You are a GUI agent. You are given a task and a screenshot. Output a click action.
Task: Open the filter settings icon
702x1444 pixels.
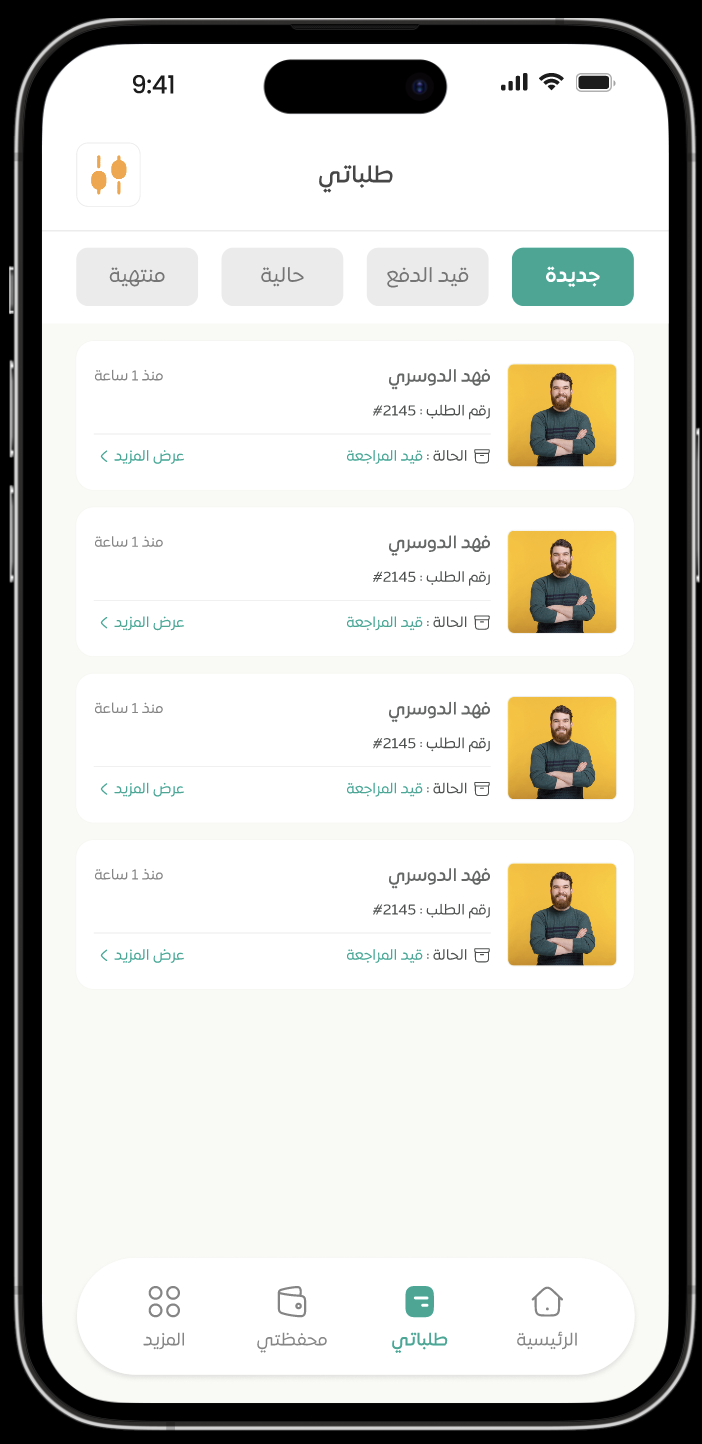pyautogui.click(x=108, y=175)
